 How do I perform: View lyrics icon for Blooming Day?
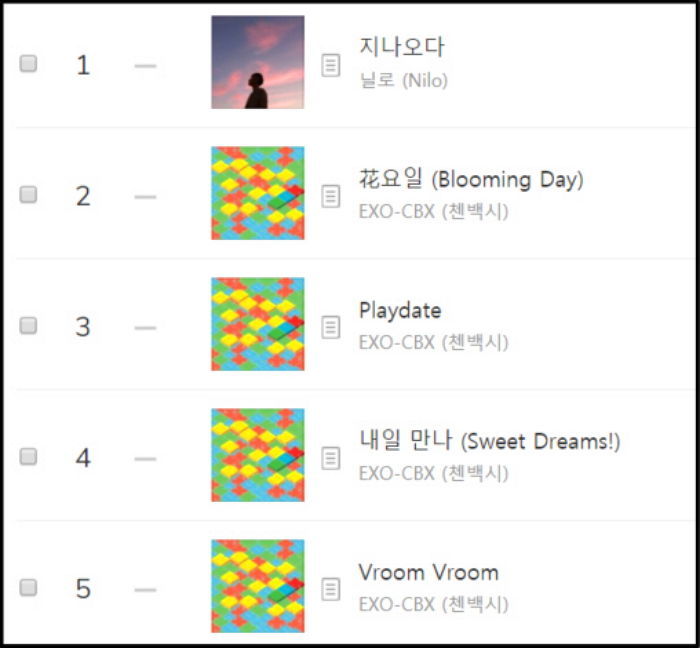(330, 196)
